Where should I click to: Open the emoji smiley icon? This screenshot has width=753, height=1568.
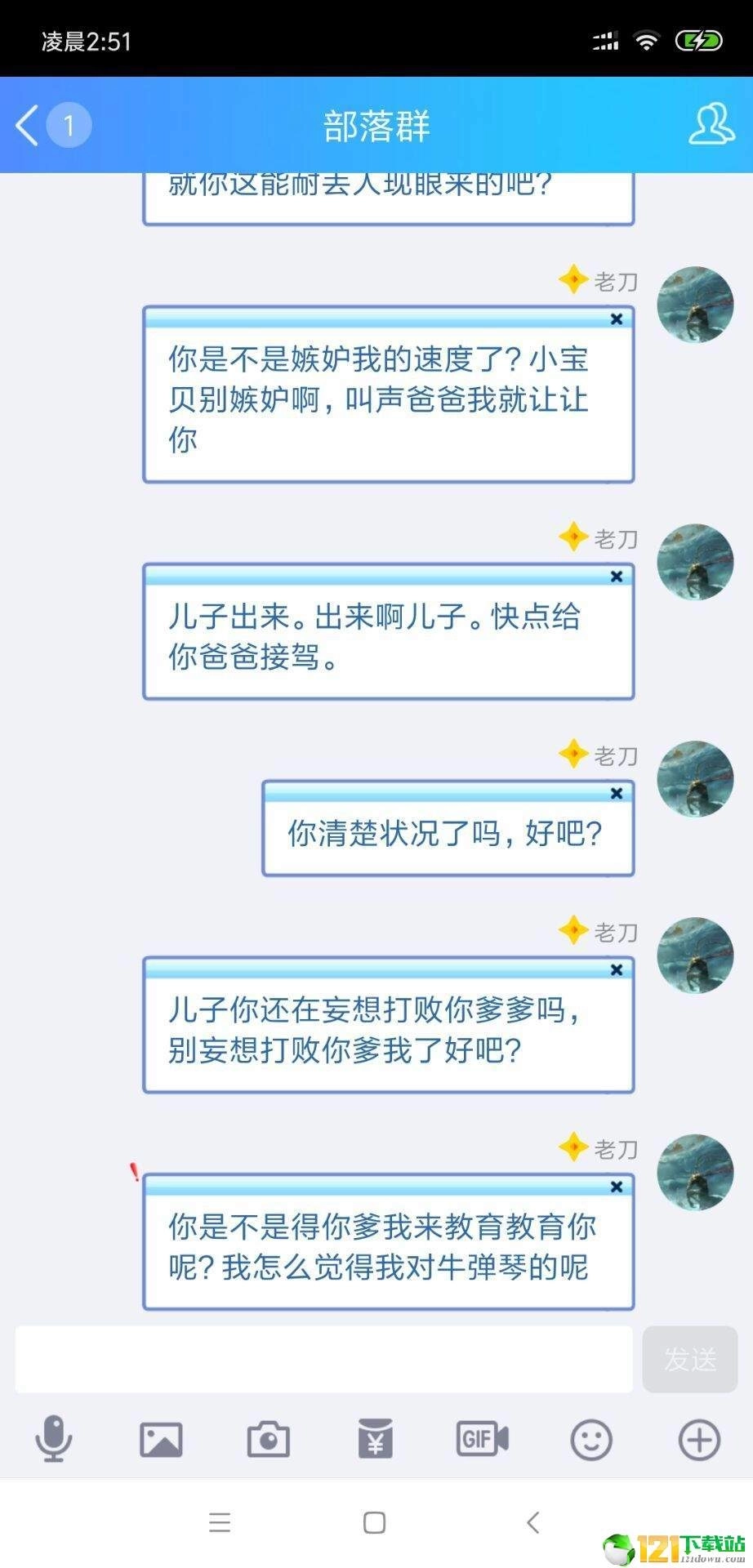click(x=590, y=1440)
